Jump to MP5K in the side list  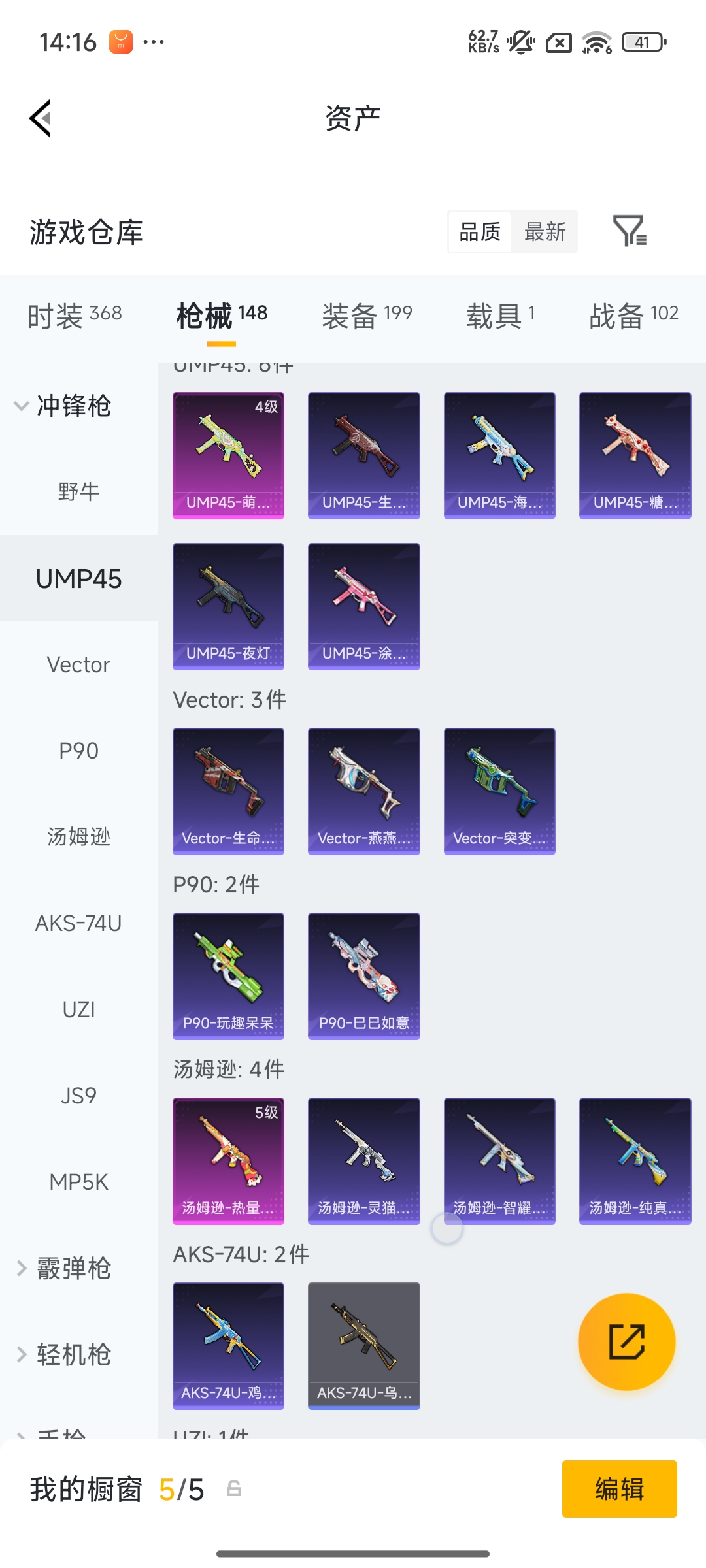(78, 1182)
